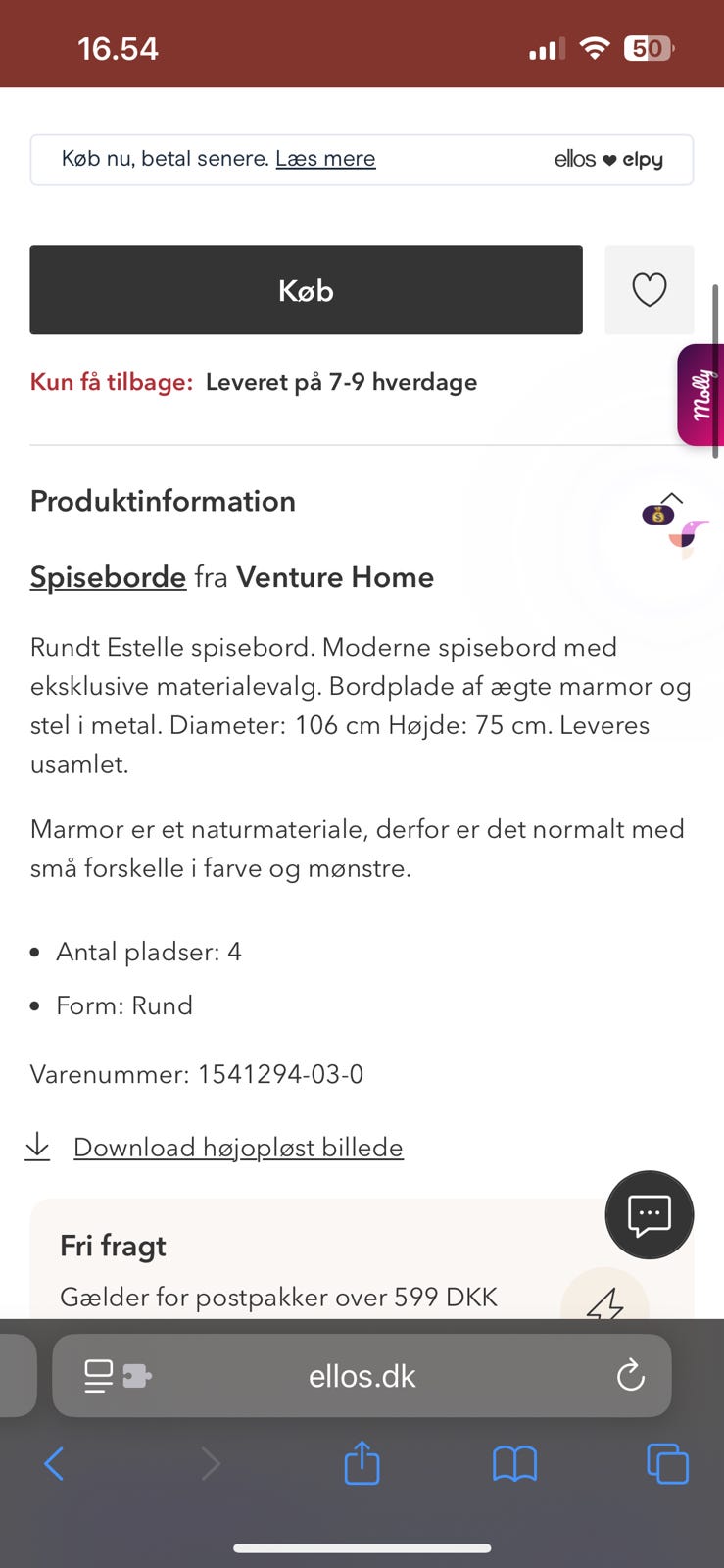724x1568 pixels.
Task: Reload the ellos.dk page
Action: pyautogui.click(x=630, y=1375)
